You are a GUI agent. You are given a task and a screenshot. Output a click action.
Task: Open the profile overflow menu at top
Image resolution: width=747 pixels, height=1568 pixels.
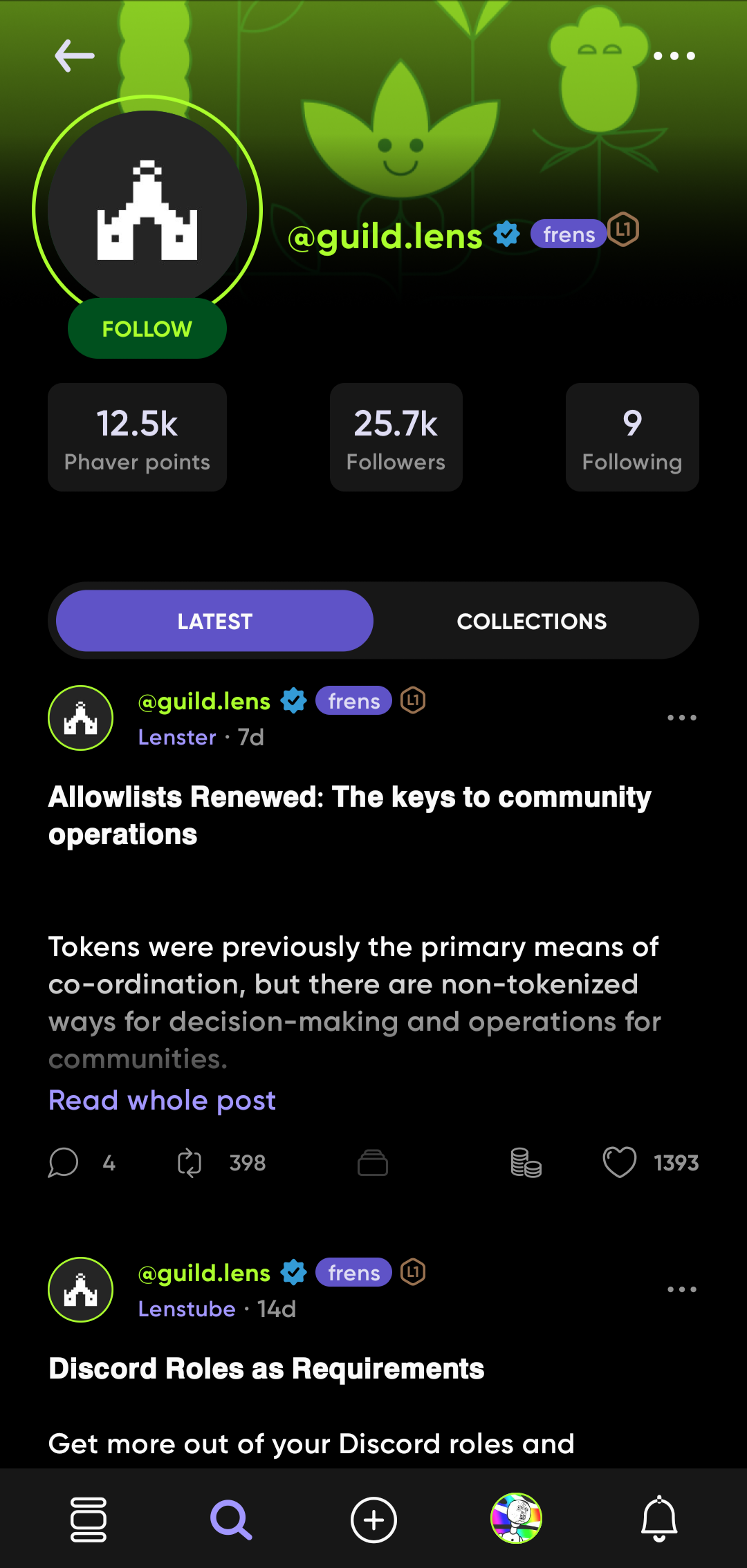click(x=674, y=56)
